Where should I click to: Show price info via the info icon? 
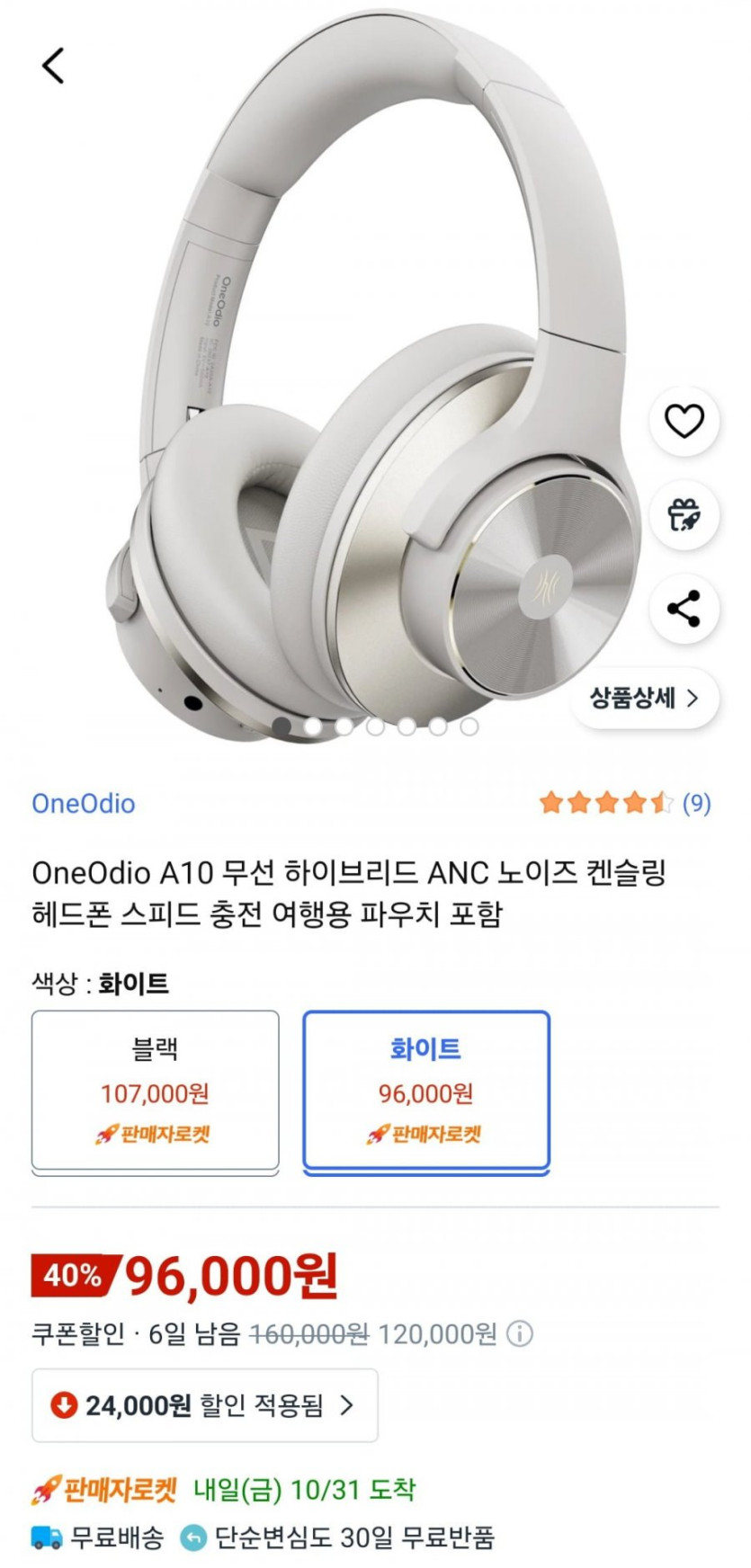tap(520, 1333)
